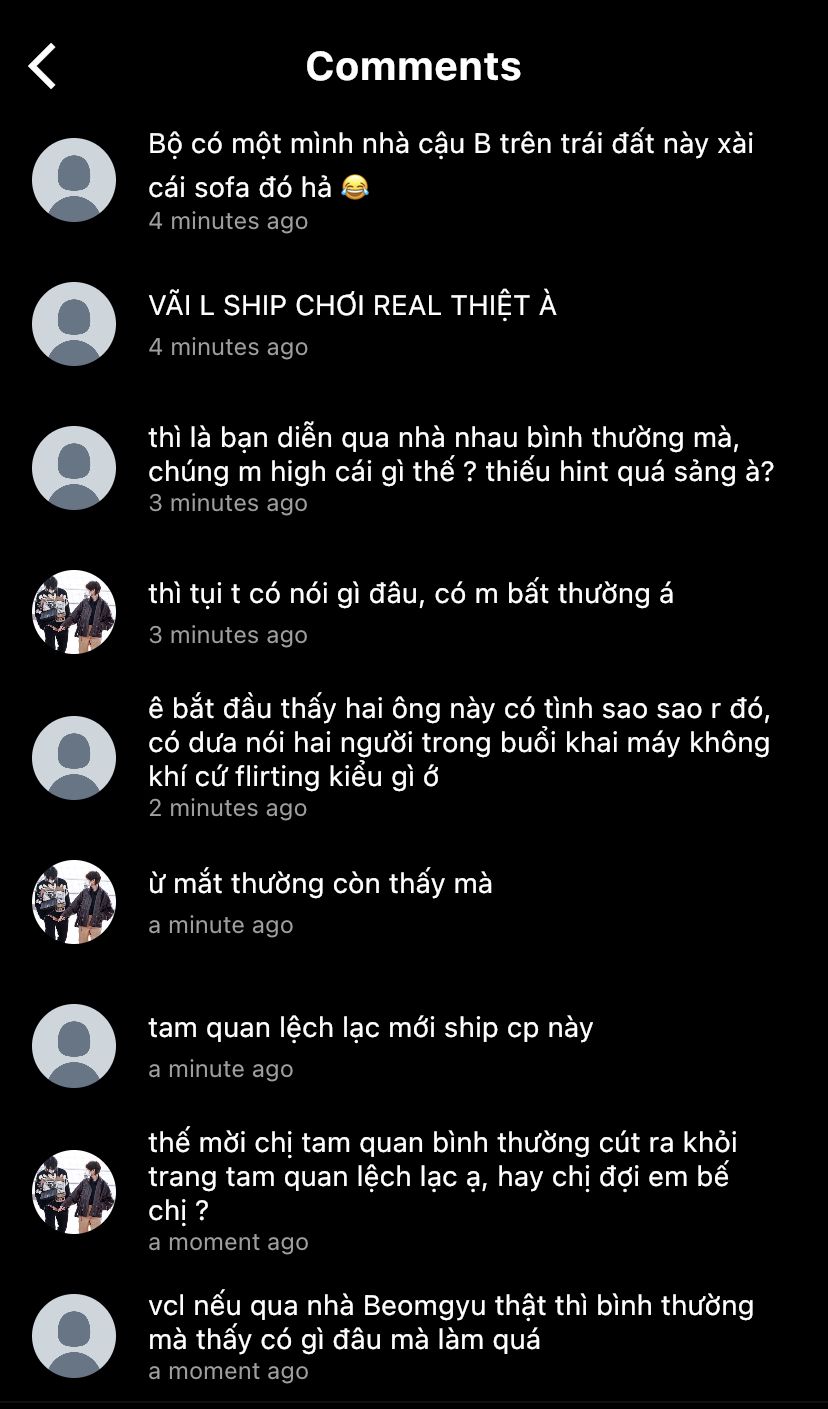View avatar of the 'tam quan lệch lạc mới ship' commenter
Screen dimensions: 828x1409
pos(74,1046)
